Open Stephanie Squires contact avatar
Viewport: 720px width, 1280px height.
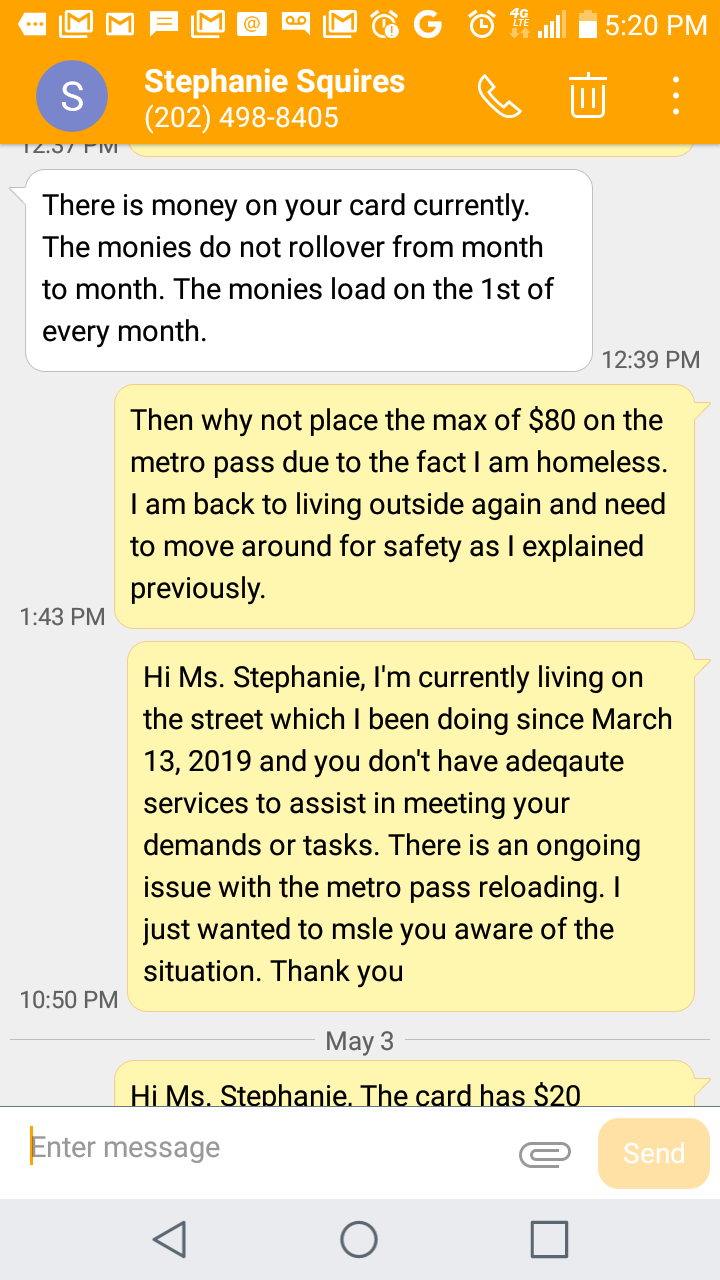pos(72,96)
